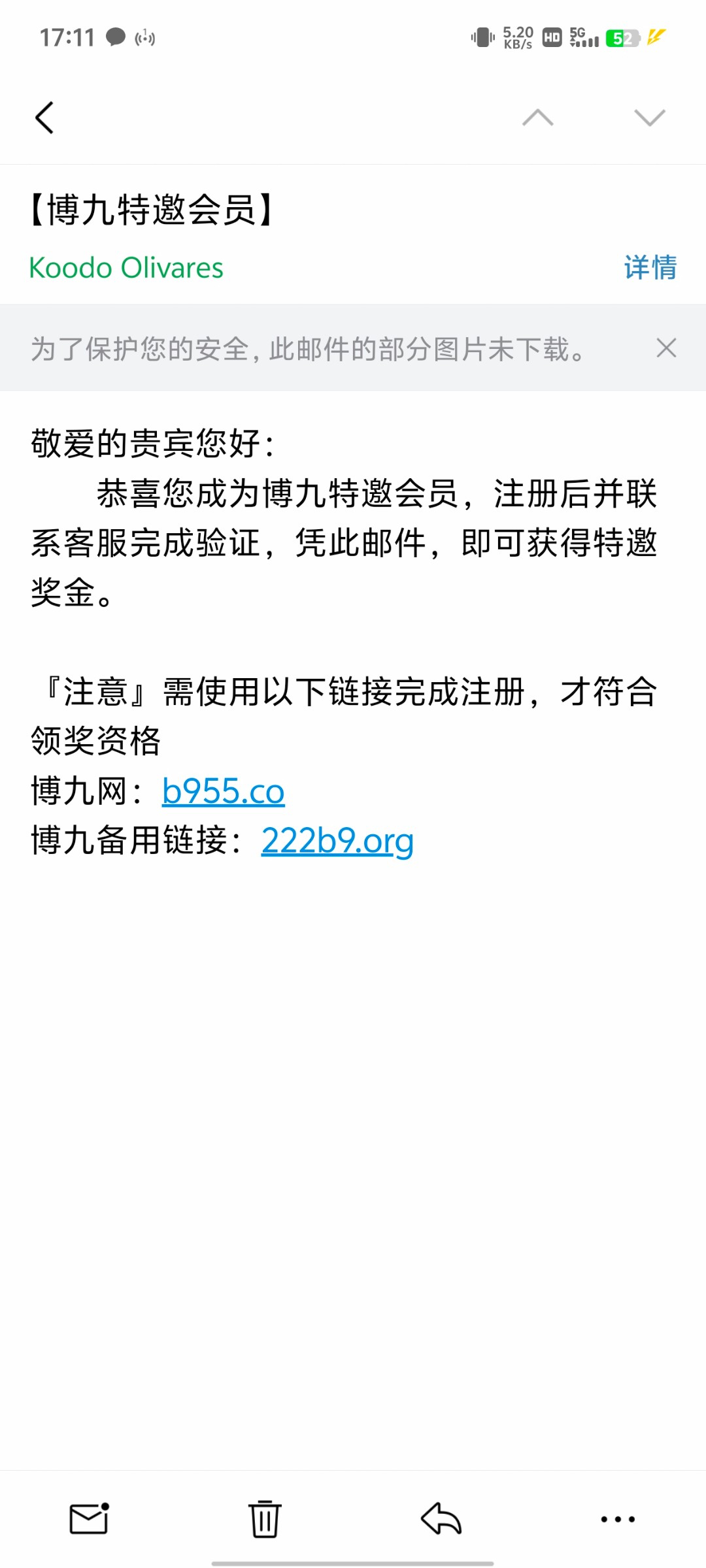The width and height of the screenshot is (706, 1568).
Task: Open the more options menu
Action: tap(618, 1519)
